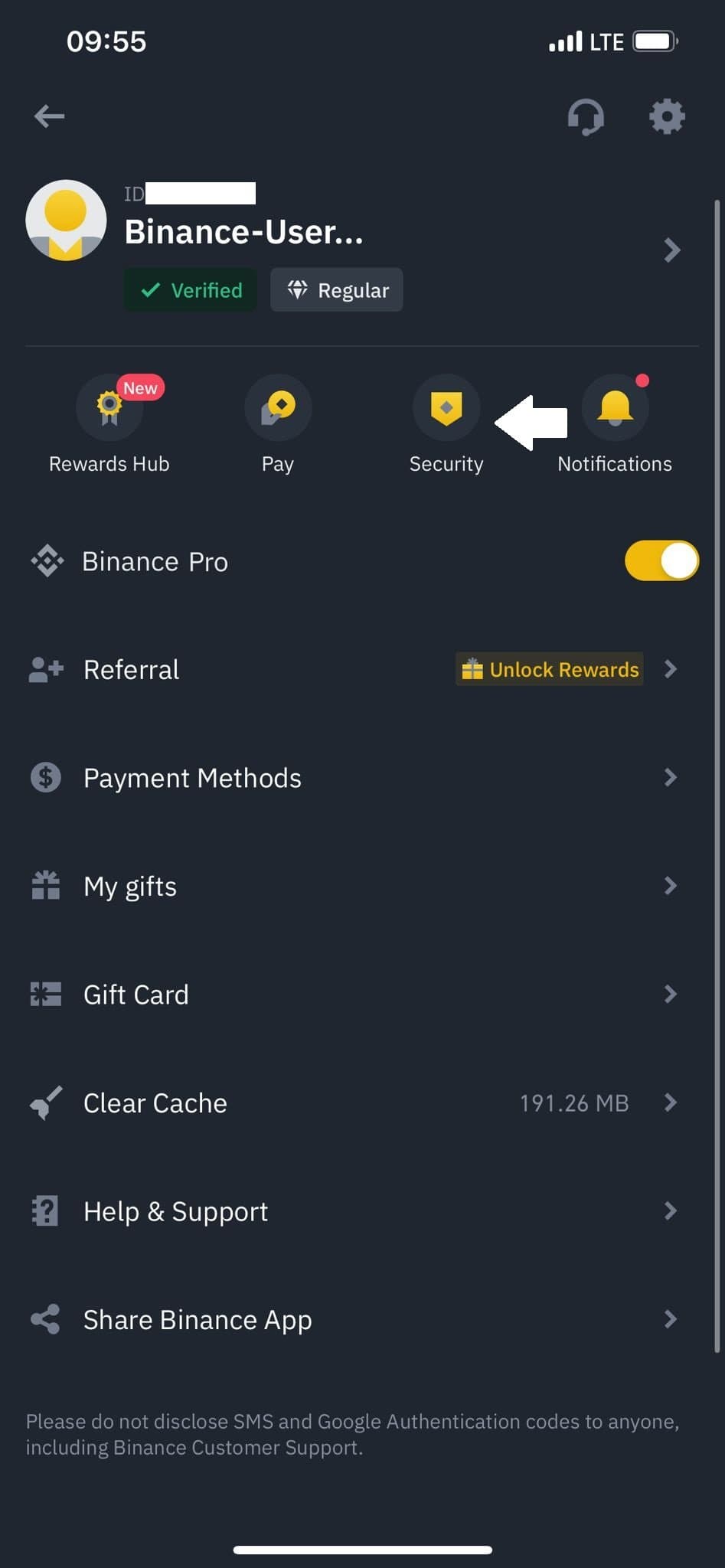
Task: Select Share Binance App
Action: (362, 1320)
